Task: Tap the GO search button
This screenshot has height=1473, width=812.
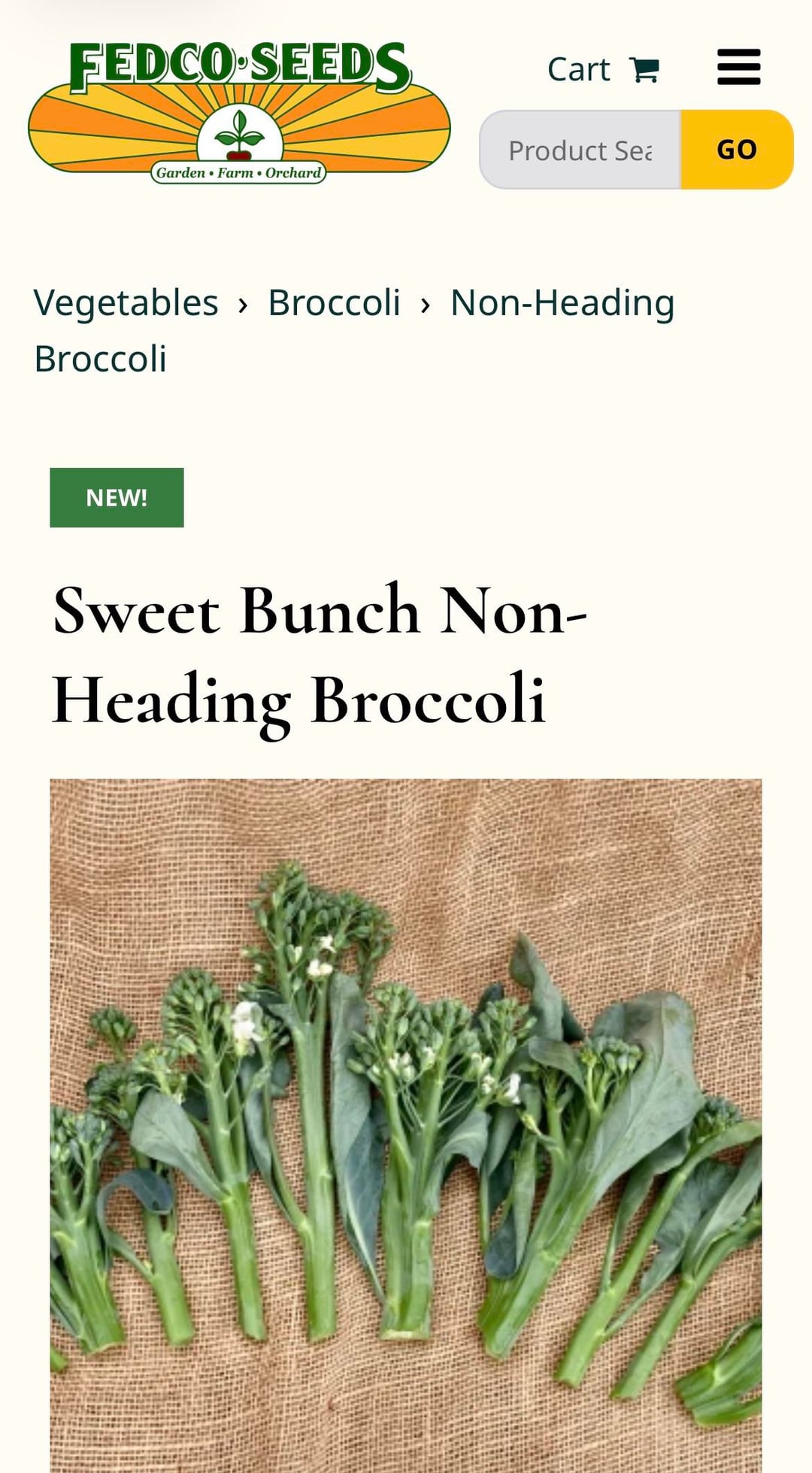Action: [x=737, y=150]
